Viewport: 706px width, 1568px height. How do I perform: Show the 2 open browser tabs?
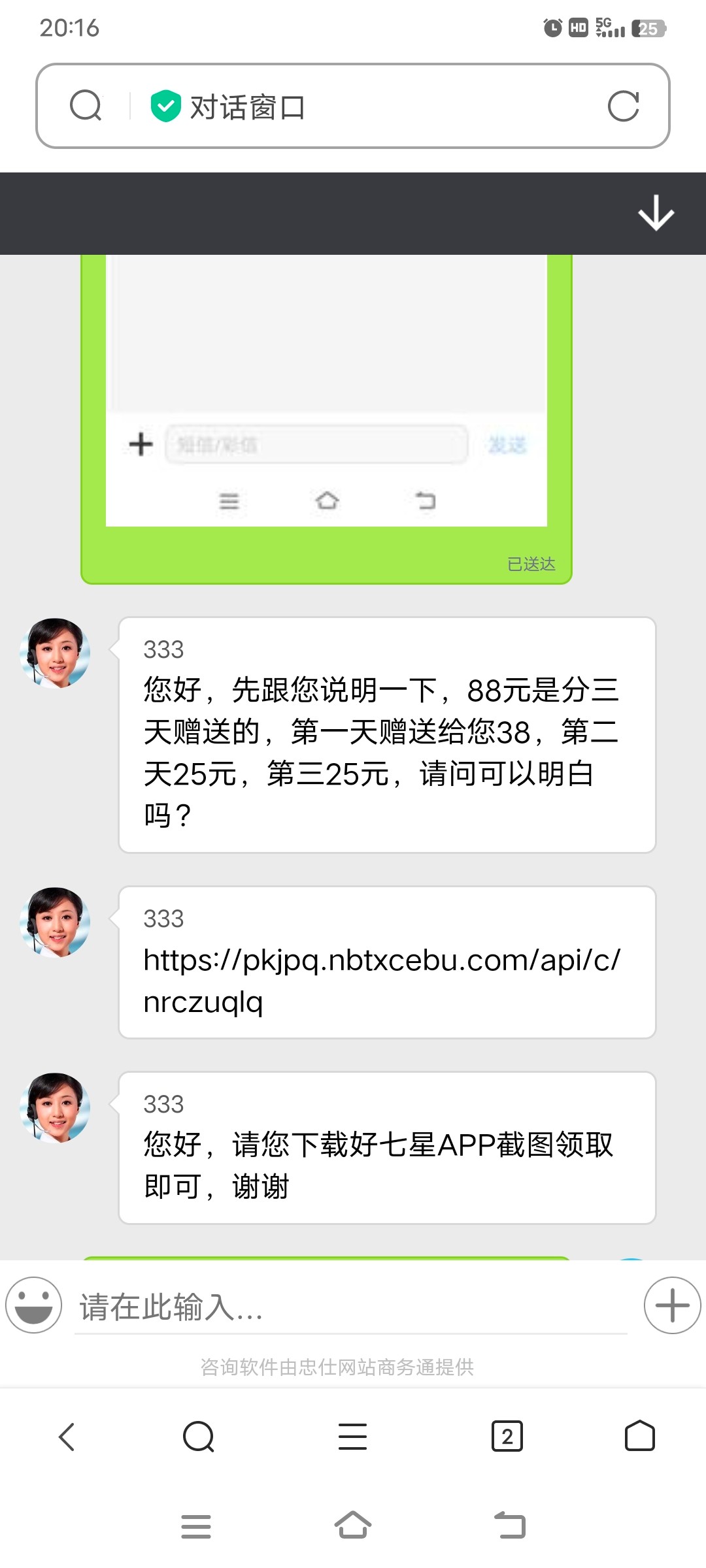tap(507, 1437)
